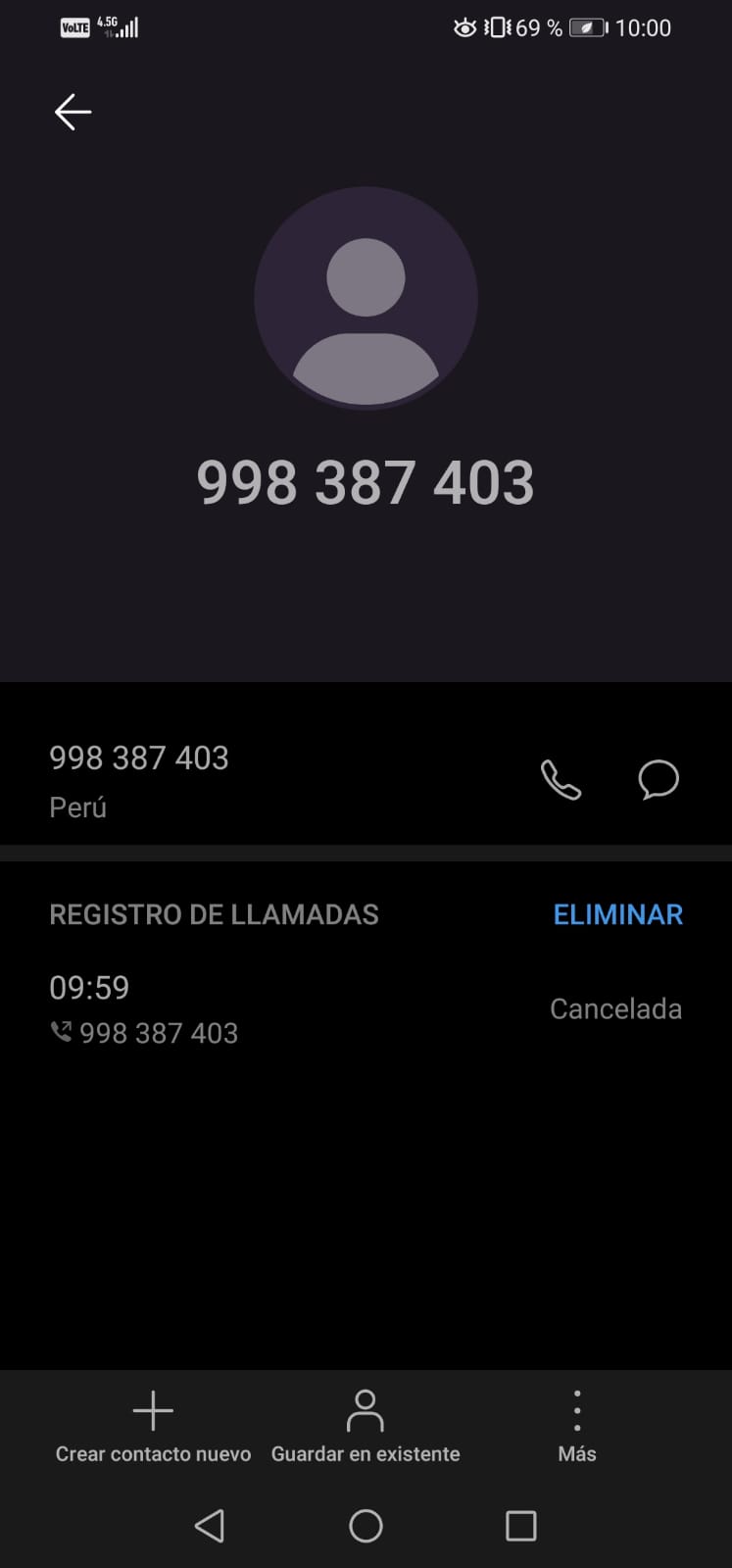Send a message via the chat bubble icon

[x=659, y=780]
